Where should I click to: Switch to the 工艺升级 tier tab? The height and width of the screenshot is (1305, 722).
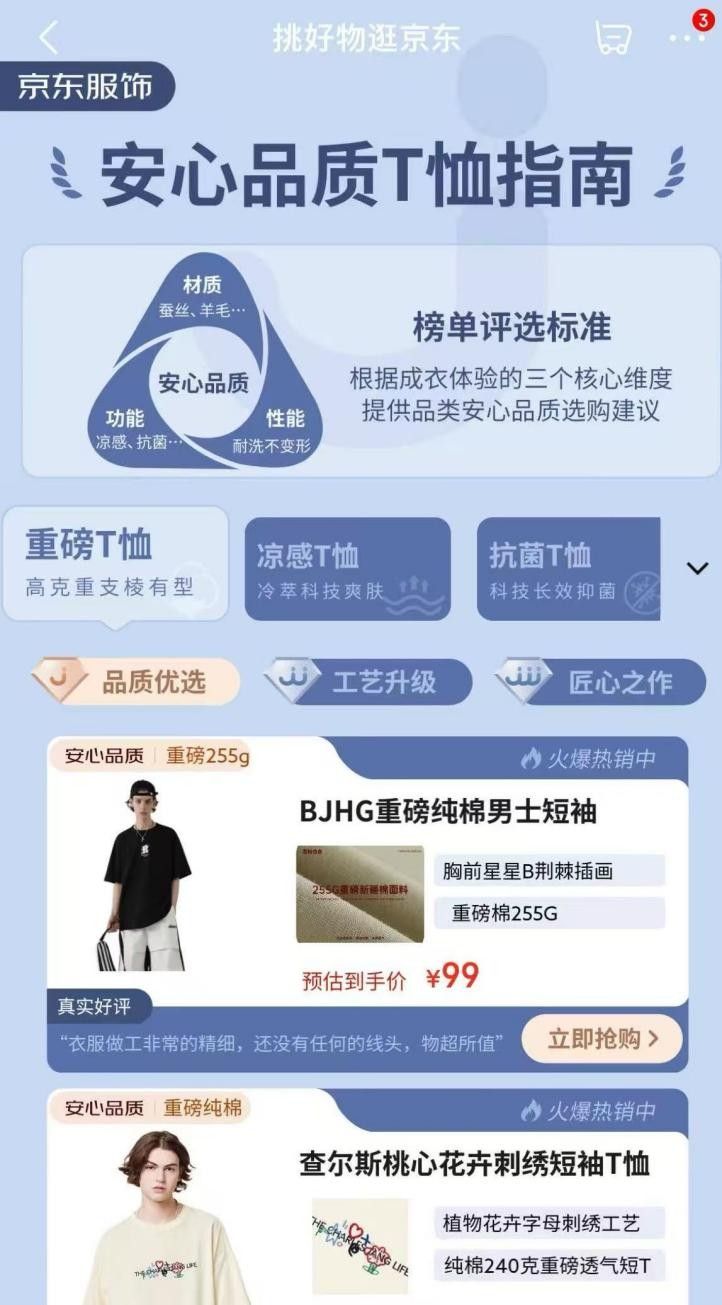(x=368, y=682)
